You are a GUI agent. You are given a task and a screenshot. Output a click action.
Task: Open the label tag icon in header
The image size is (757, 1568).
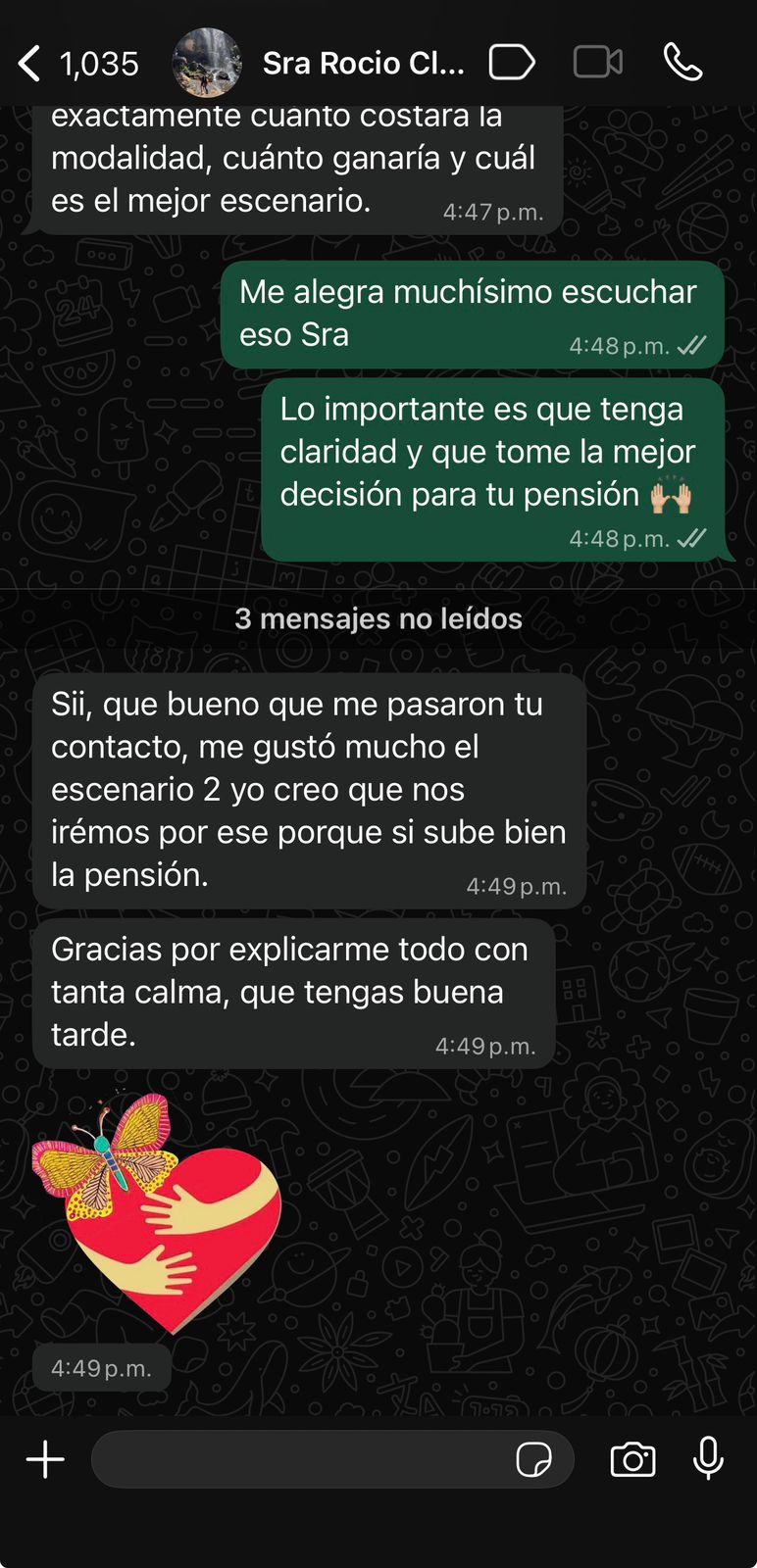pos(512,63)
